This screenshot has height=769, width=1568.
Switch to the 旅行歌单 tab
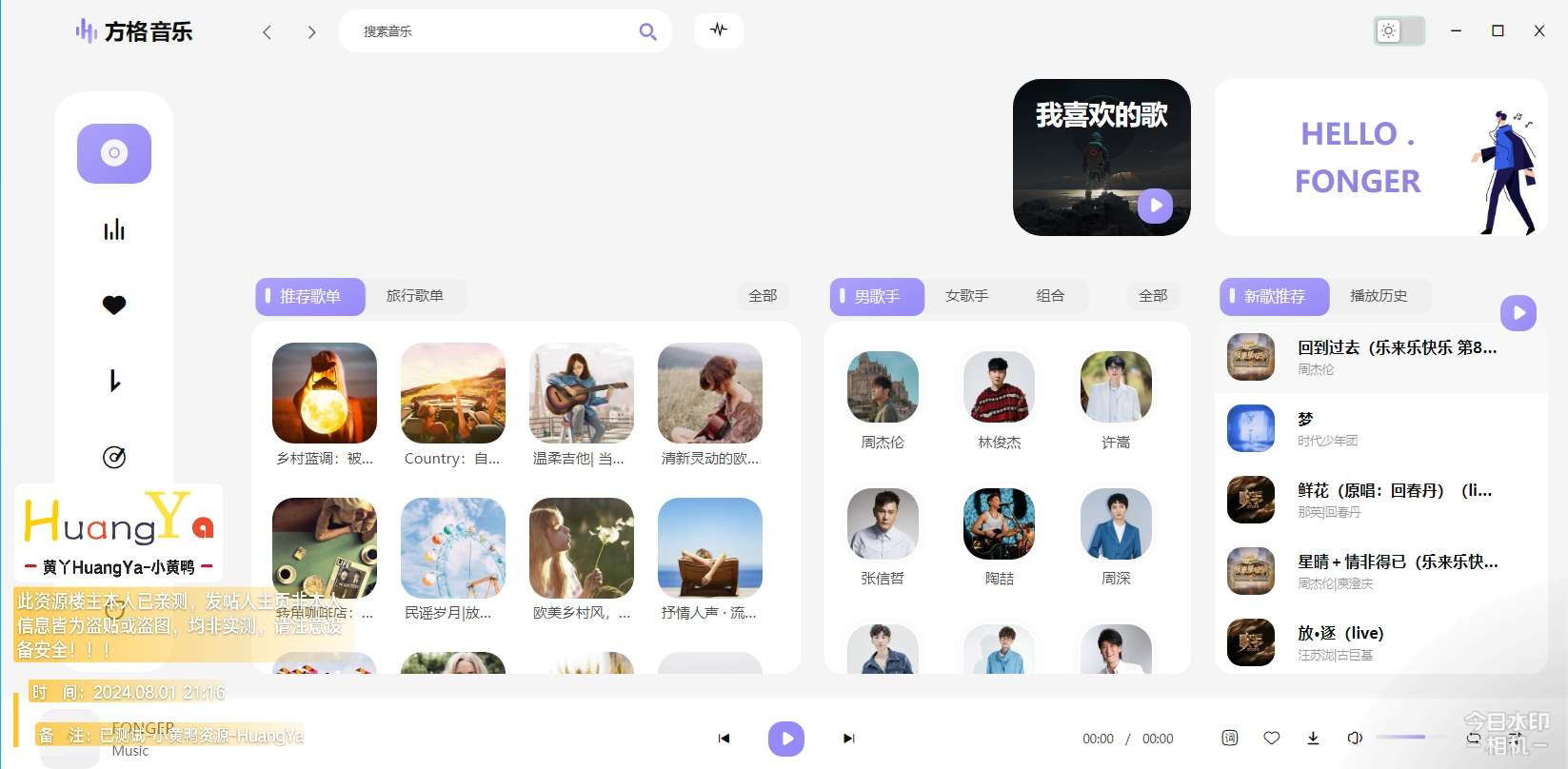414,296
